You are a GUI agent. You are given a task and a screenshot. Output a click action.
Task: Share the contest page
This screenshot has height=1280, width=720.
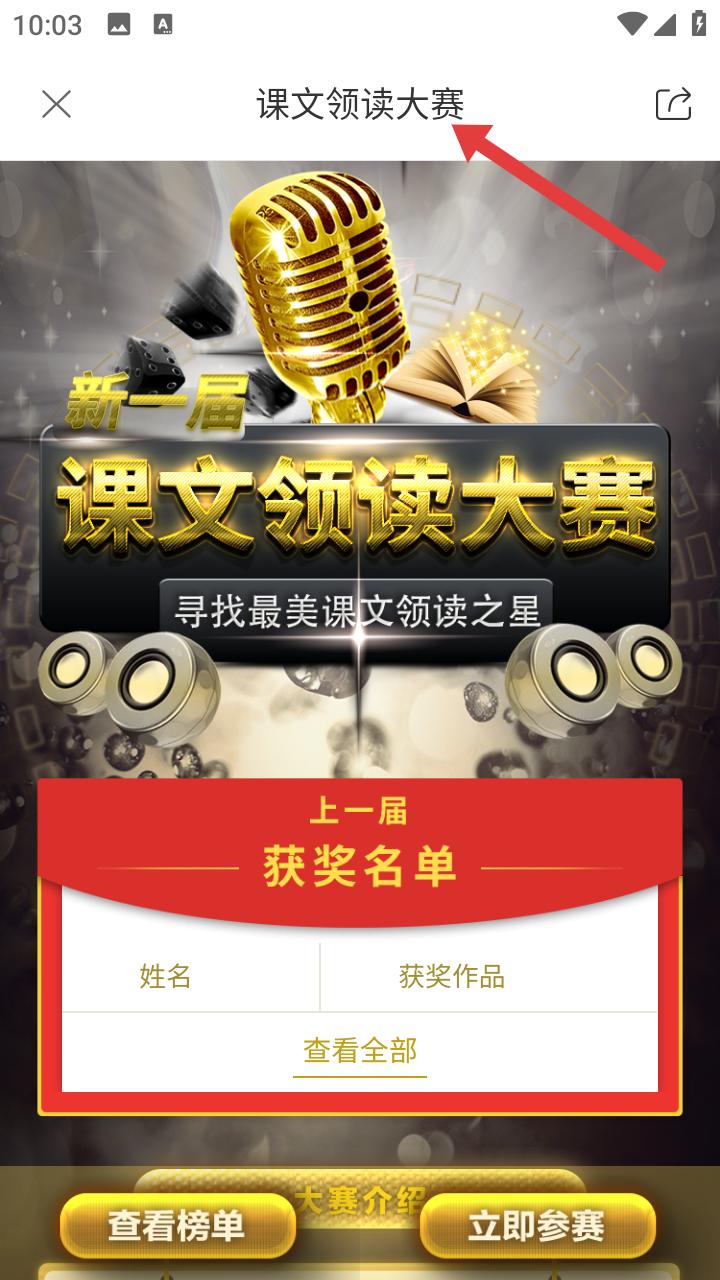pos(673,104)
